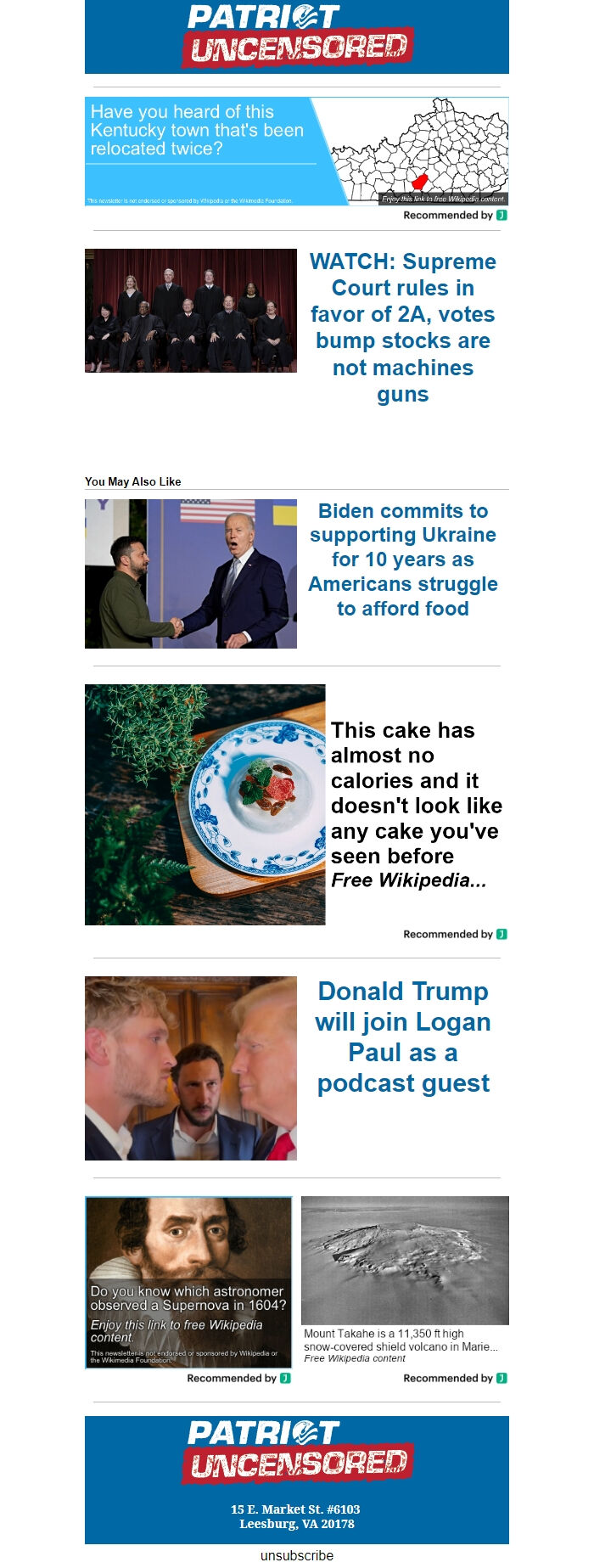The image size is (594, 1568).
Task: Open the Kentucky town relocated twice banner
Action: click(x=296, y=151)
